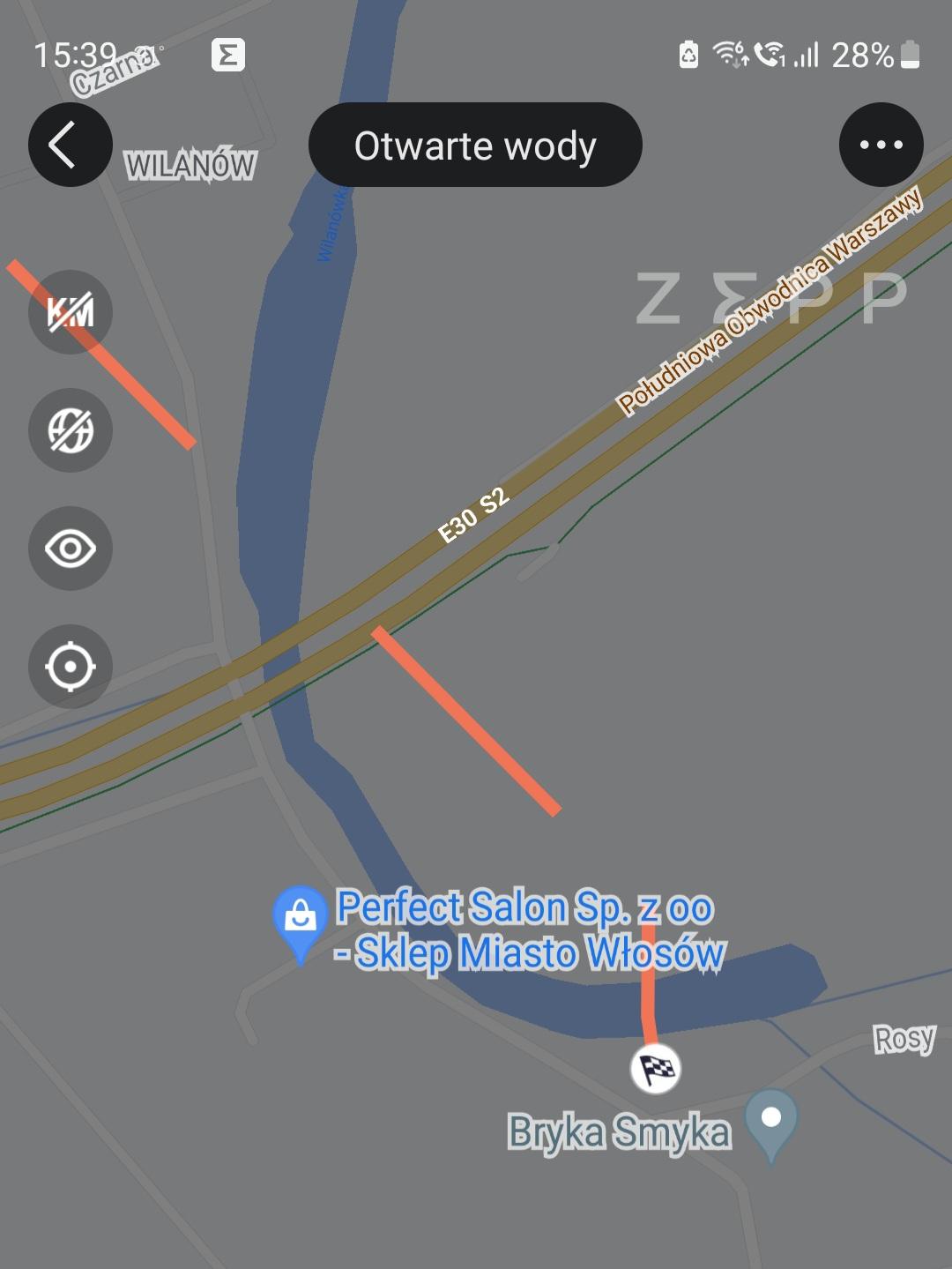This screenshot has width=952, height=1269.
Task: Go back from the Otwarte wody map
Action: (70, 145)
